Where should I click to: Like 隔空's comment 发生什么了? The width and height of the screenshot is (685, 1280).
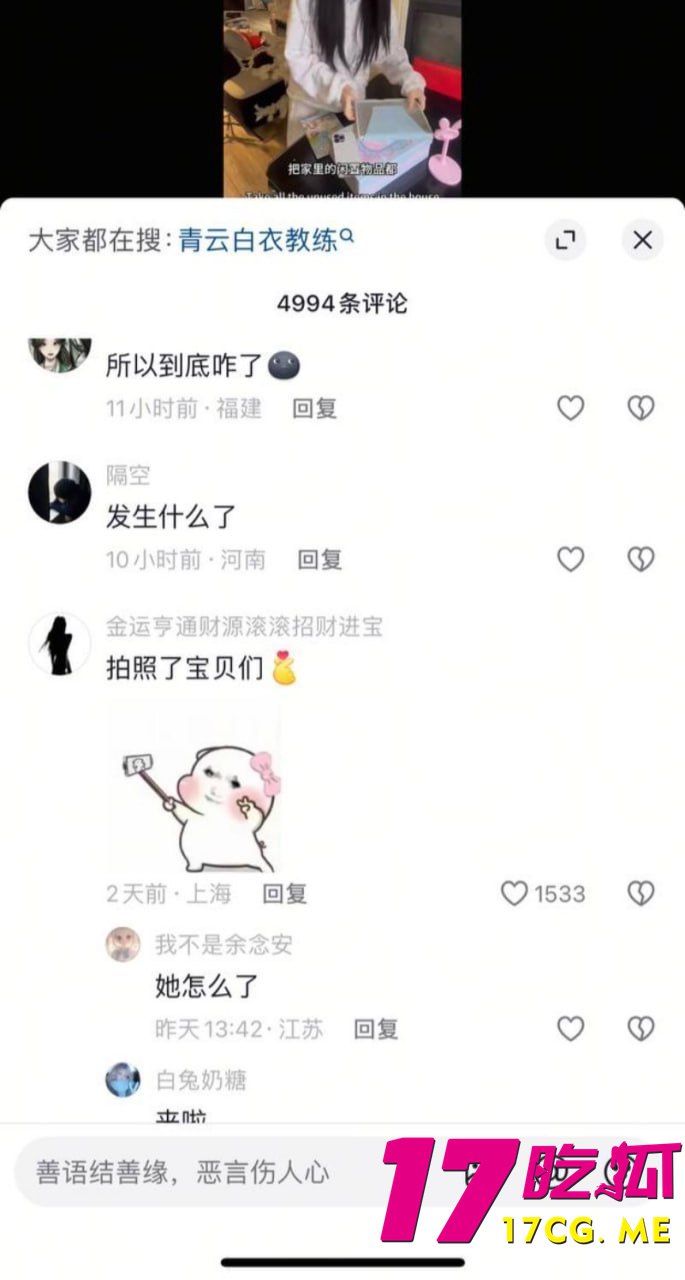pos(570,559)
